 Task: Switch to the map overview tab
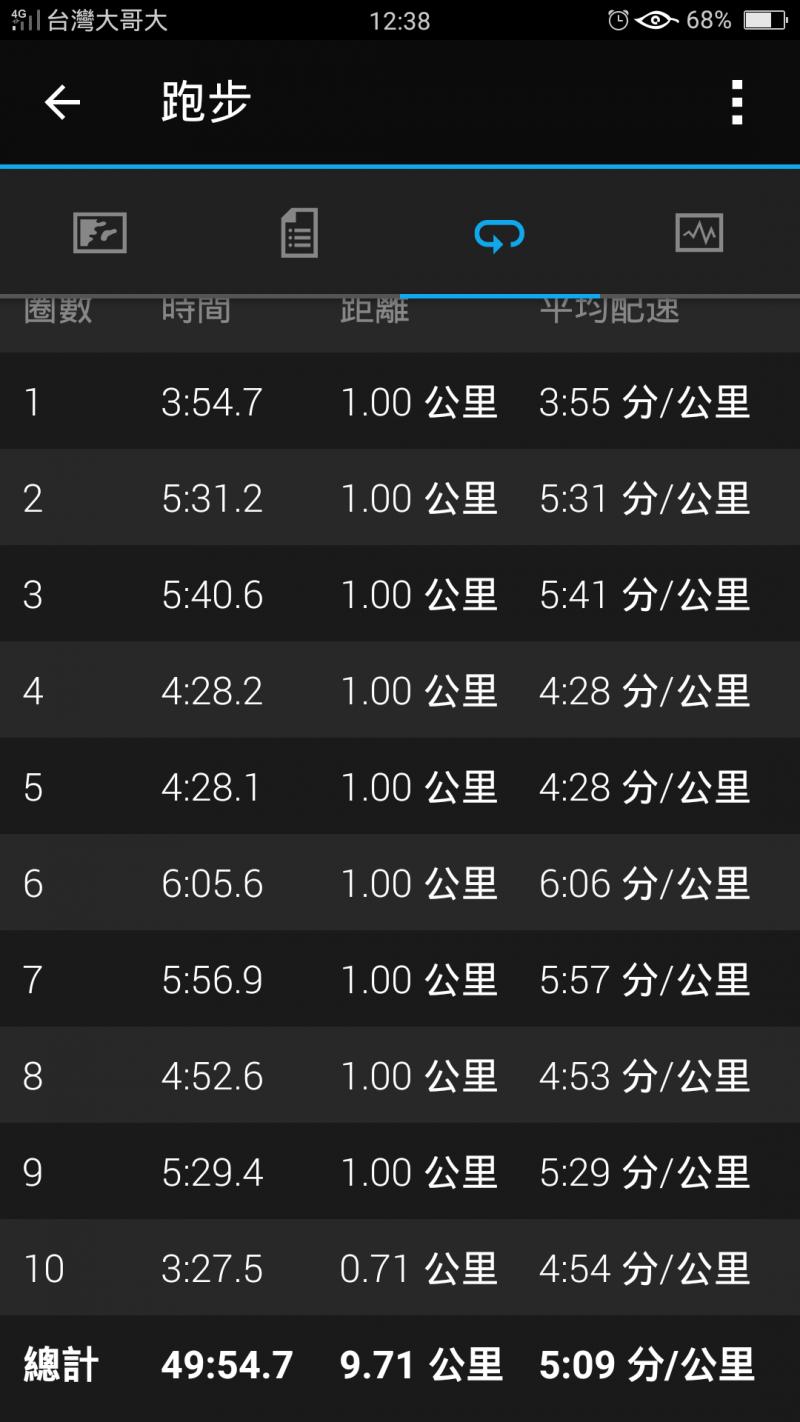[x=100, y=233]
